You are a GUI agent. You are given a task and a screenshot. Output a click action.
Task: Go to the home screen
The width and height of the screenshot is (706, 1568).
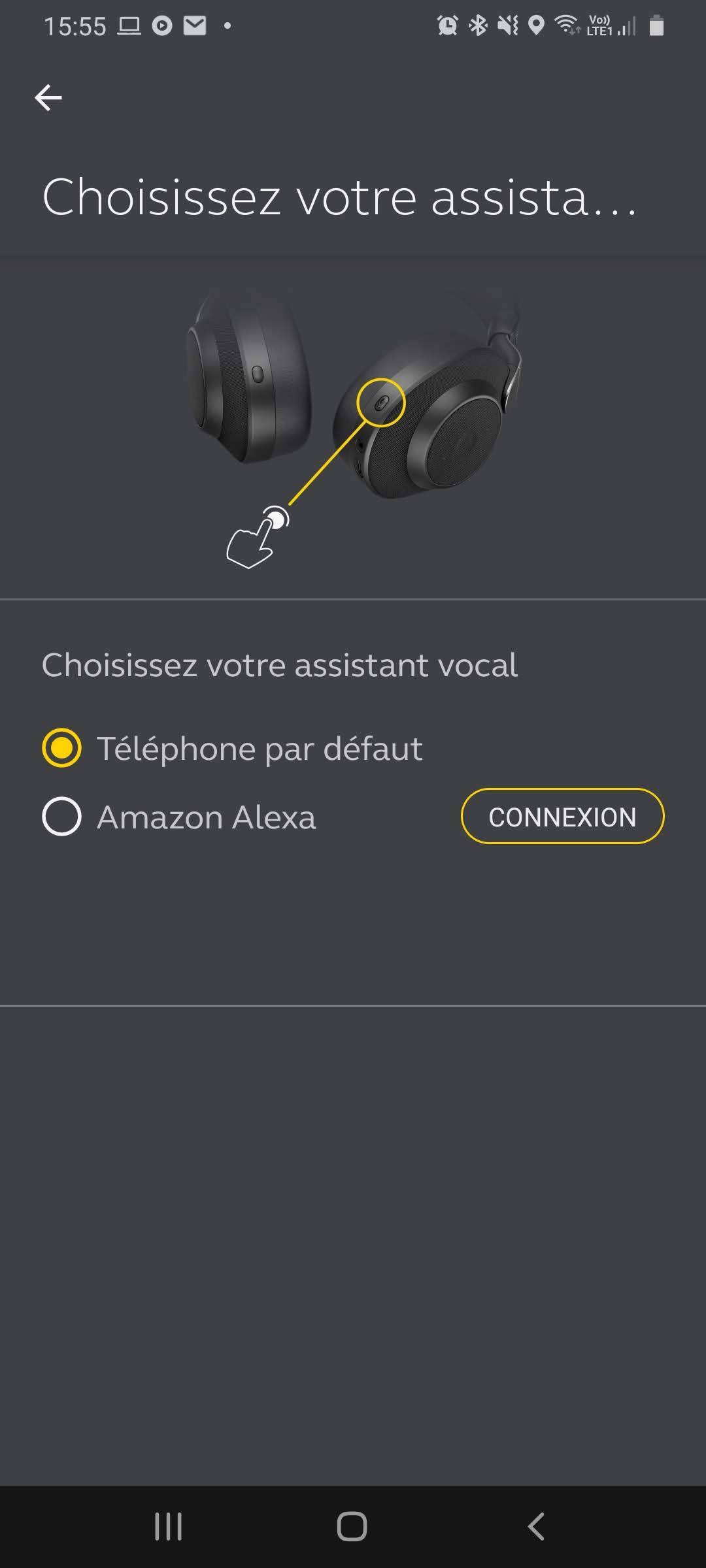coord(352,1527)
